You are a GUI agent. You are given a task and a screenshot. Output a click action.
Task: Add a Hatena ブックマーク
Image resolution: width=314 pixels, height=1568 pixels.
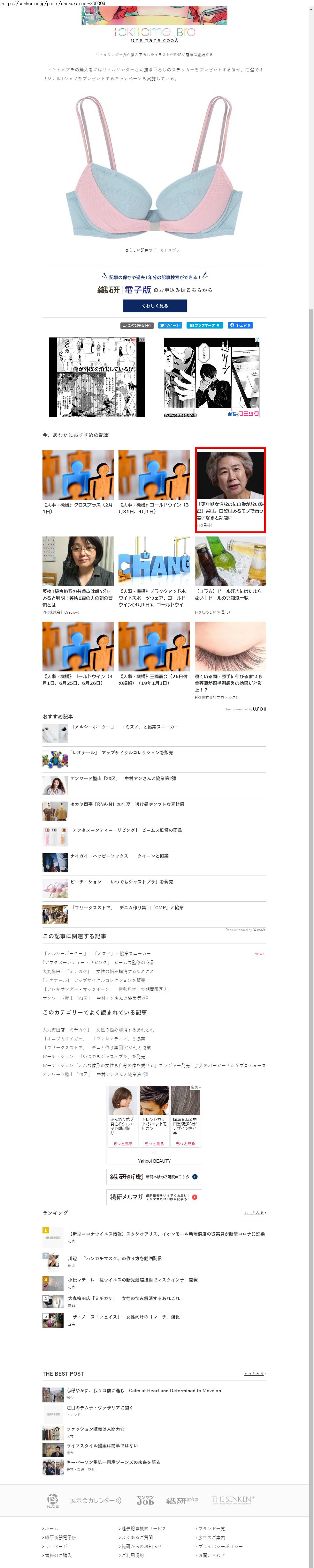pos(204,325)
